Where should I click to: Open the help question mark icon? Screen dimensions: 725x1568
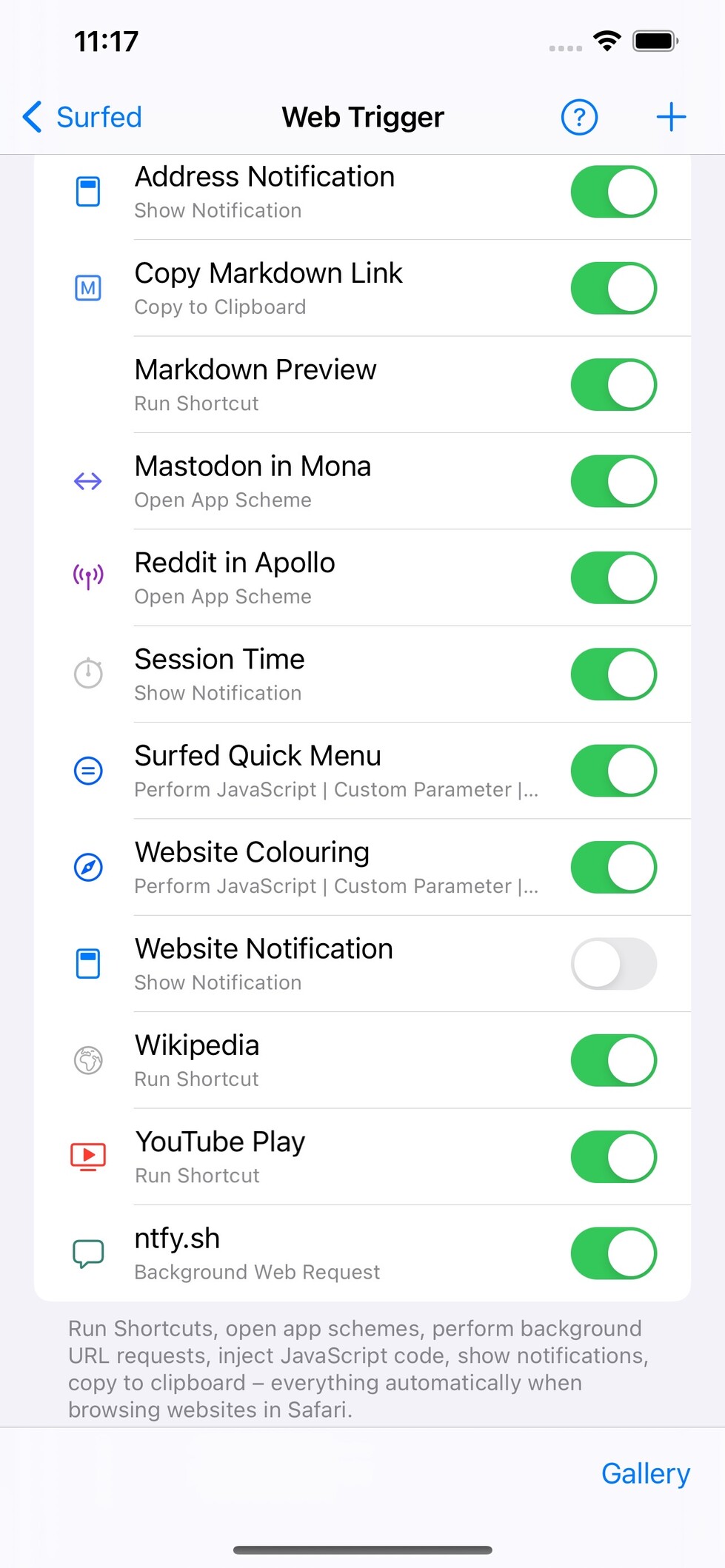click(x=579, y=117)
